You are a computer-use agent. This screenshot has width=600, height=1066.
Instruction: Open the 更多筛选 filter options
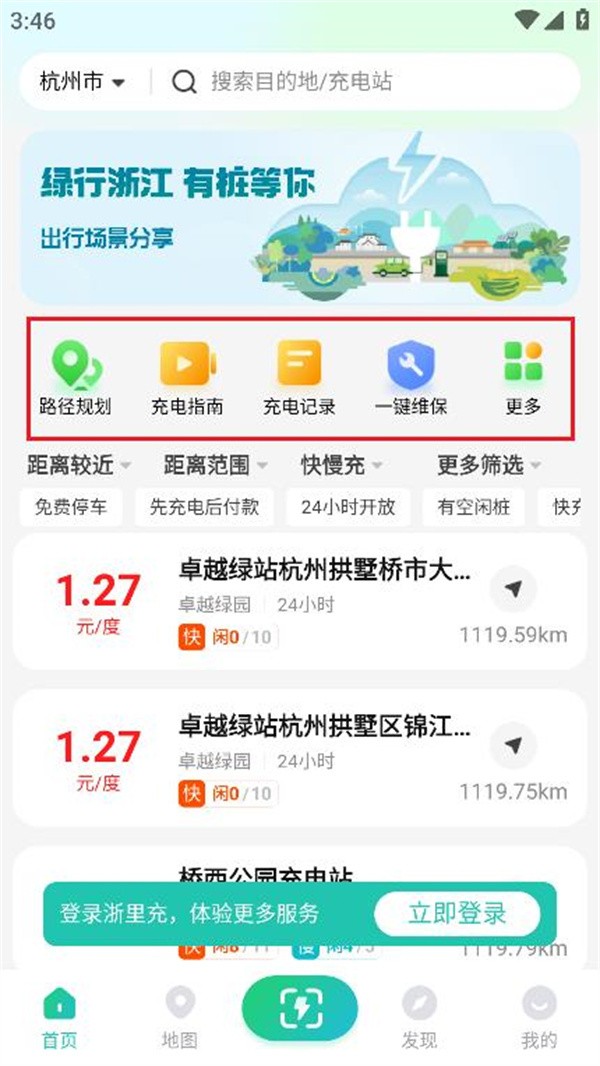pos(489,465)
